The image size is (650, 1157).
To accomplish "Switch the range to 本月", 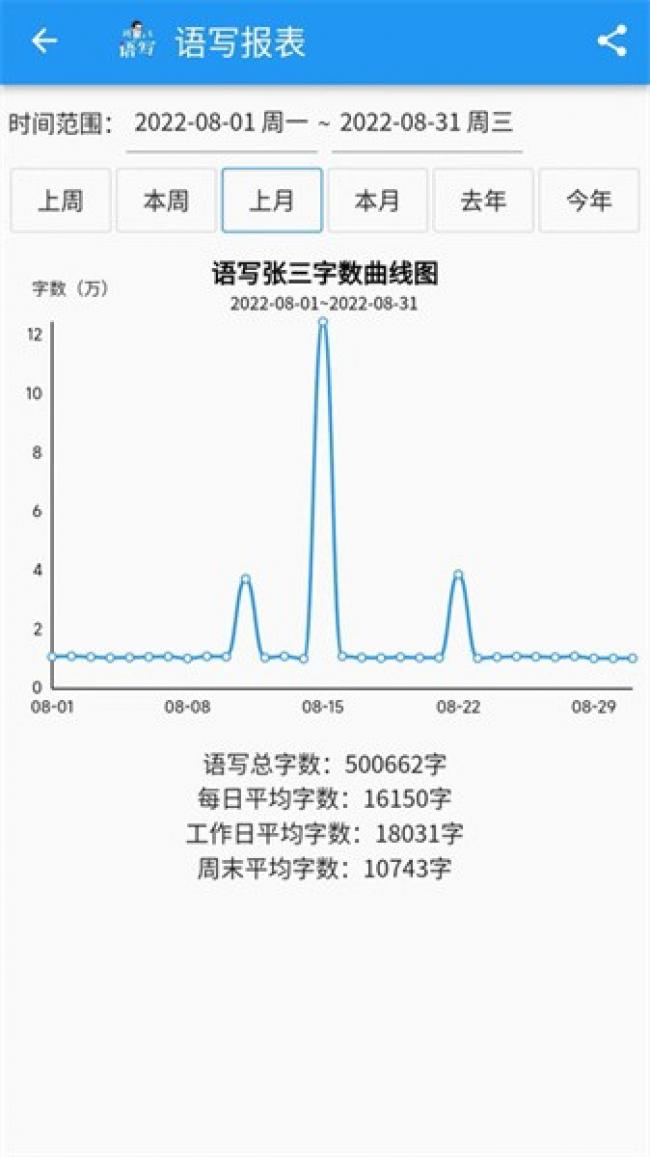I will 378,201.
